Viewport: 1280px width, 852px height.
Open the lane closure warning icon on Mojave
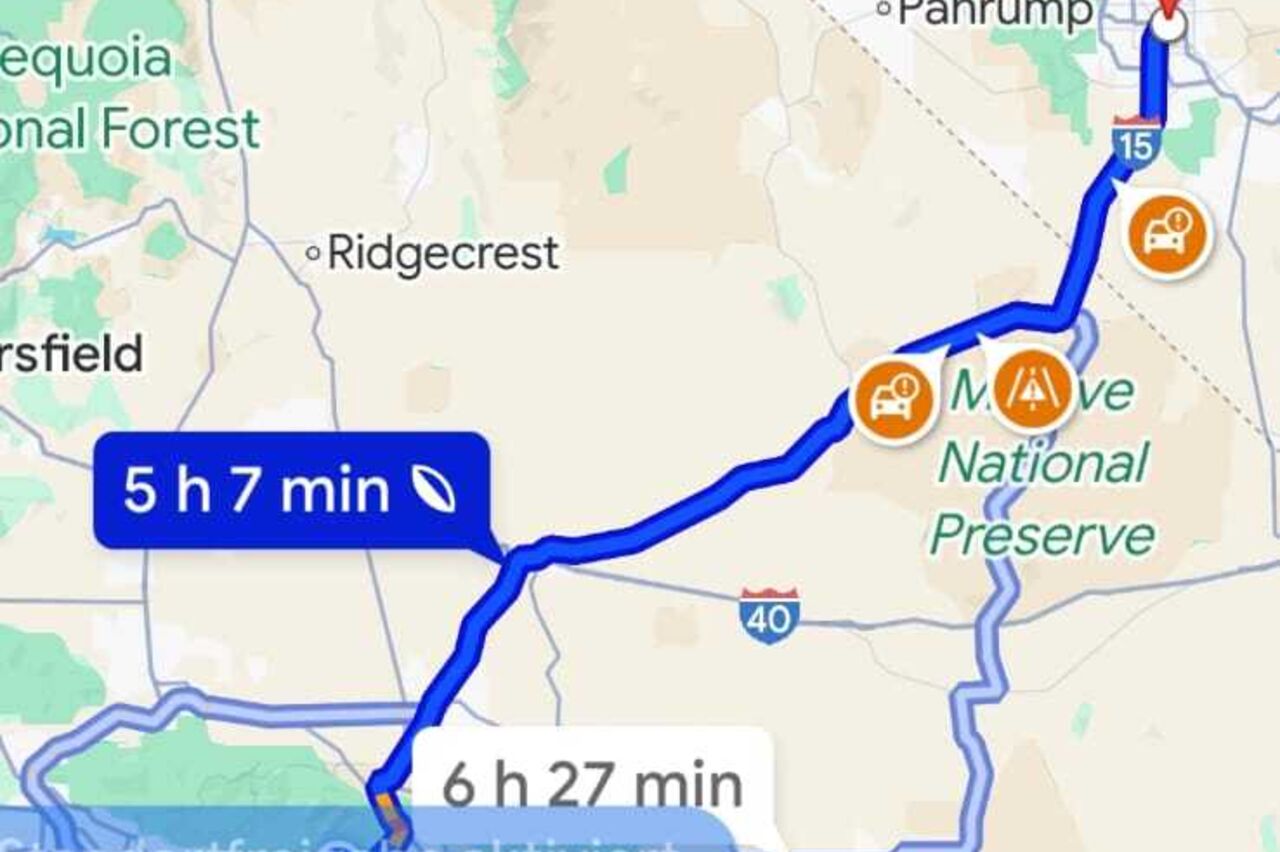click(1031, 390)
